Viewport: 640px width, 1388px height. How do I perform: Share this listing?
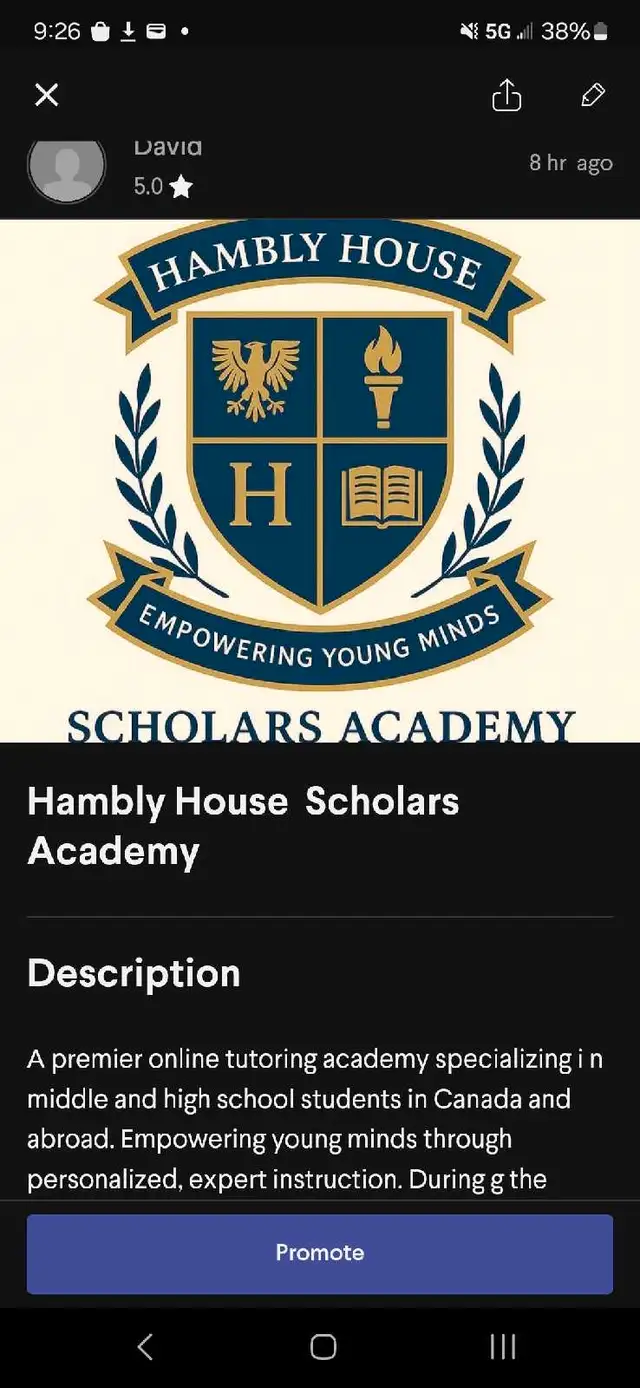click(507, 95)
